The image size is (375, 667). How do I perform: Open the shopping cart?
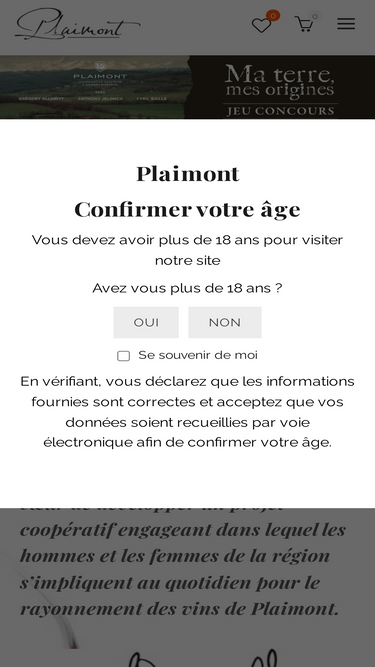pos(304,25)
